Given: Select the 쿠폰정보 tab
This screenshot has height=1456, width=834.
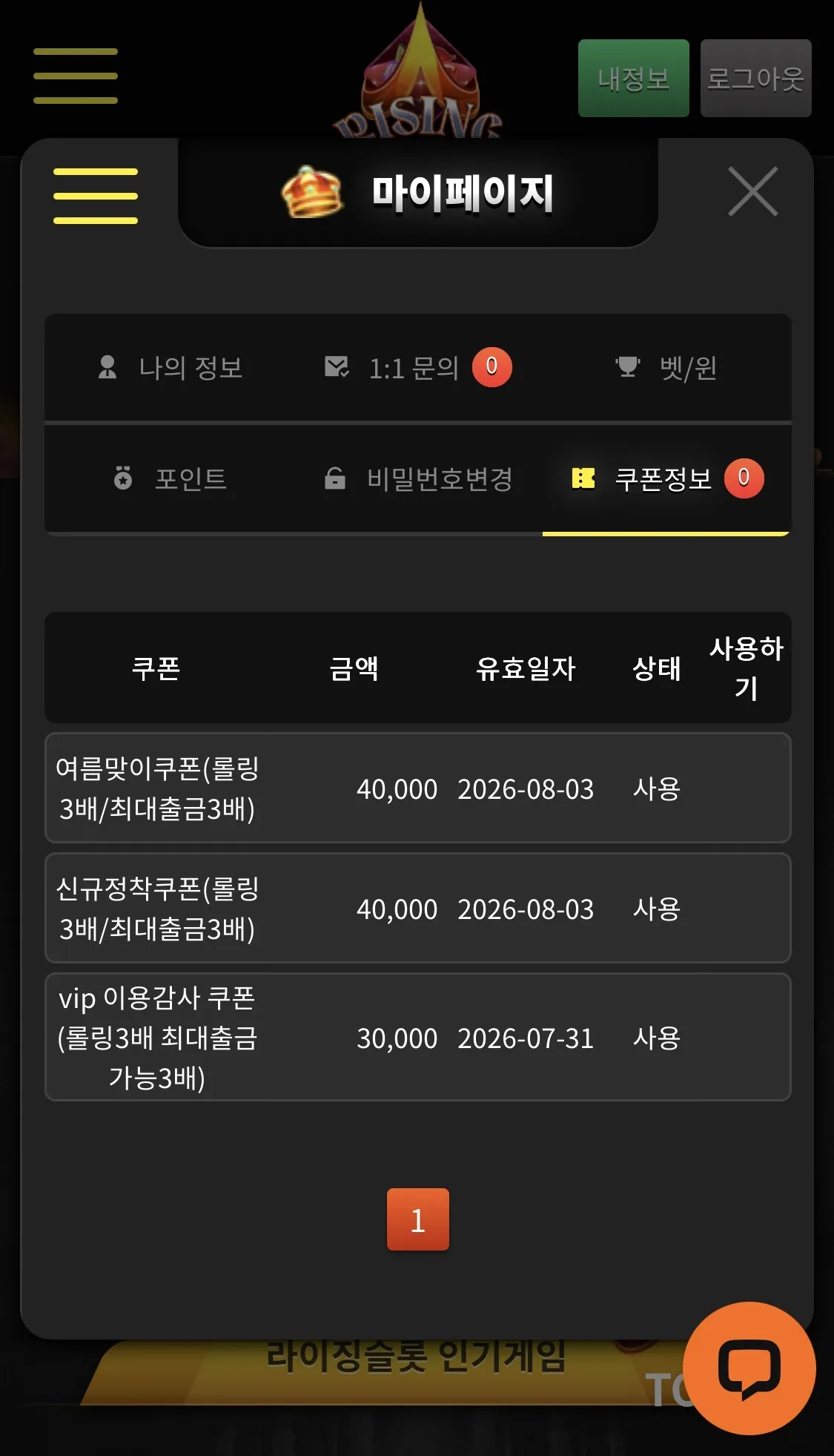Looking at the screenshot, I should (x=666, y=478).
